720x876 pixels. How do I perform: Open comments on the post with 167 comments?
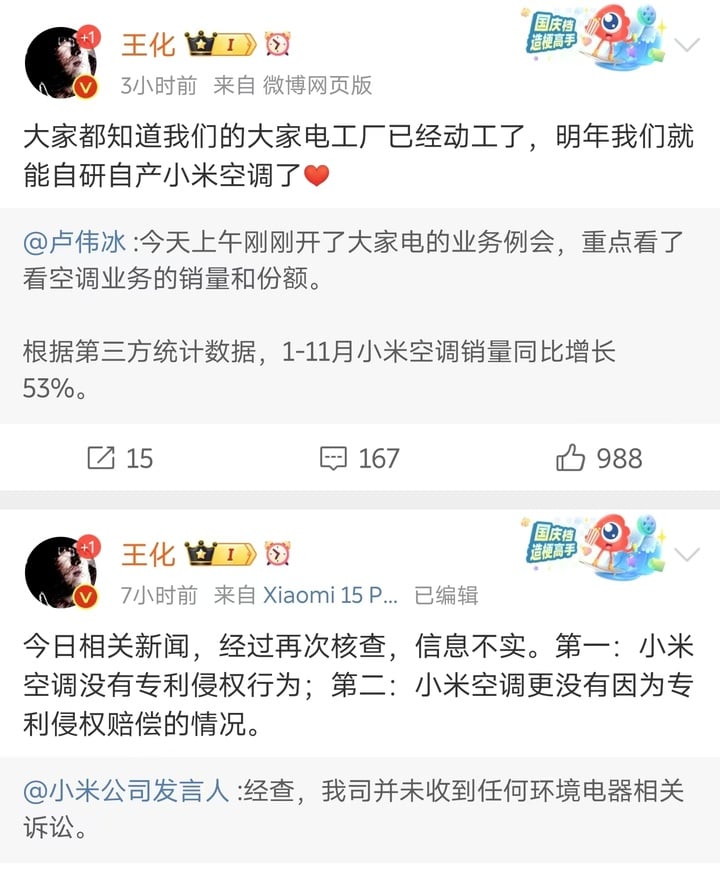pyautogui.click(x=360, y=458)
